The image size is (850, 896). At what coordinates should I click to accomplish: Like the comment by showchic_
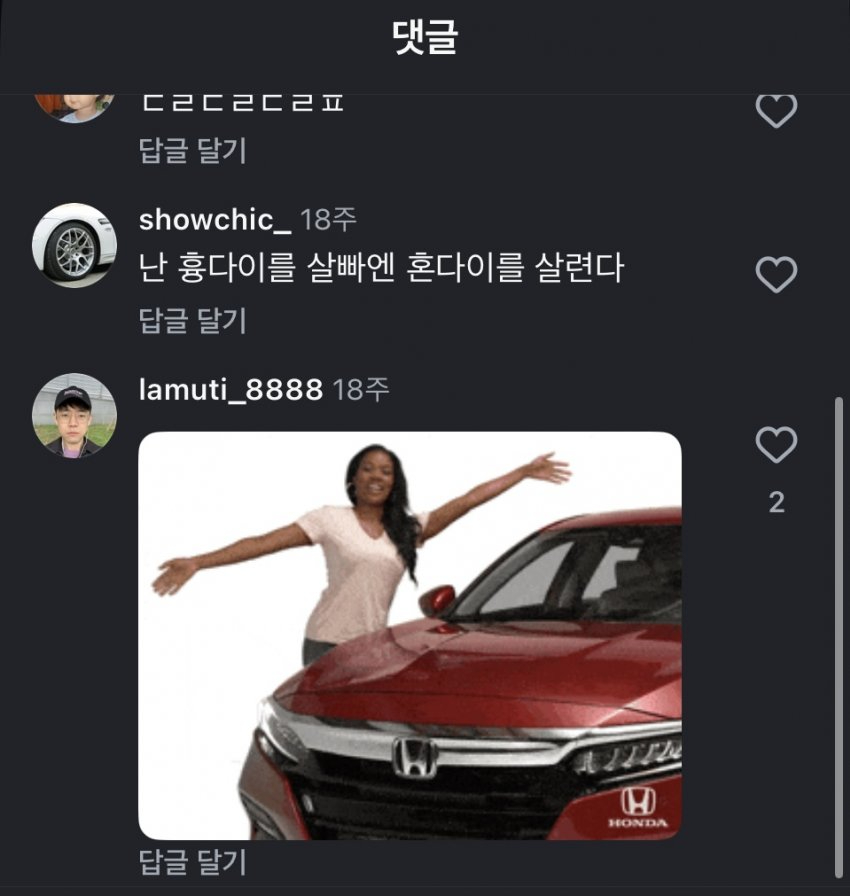click(776, 274)
